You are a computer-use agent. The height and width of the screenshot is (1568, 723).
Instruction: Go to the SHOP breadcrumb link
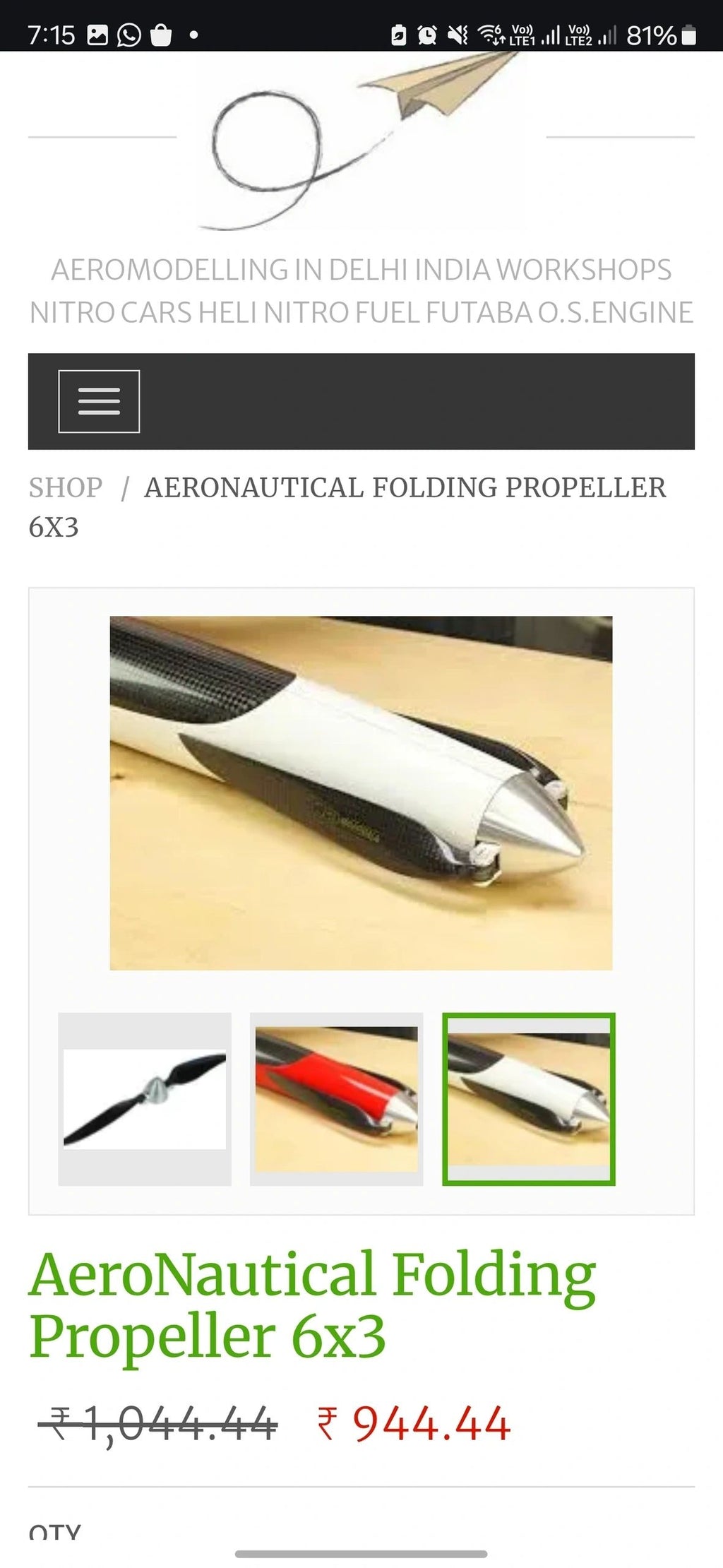click(65, 487)
